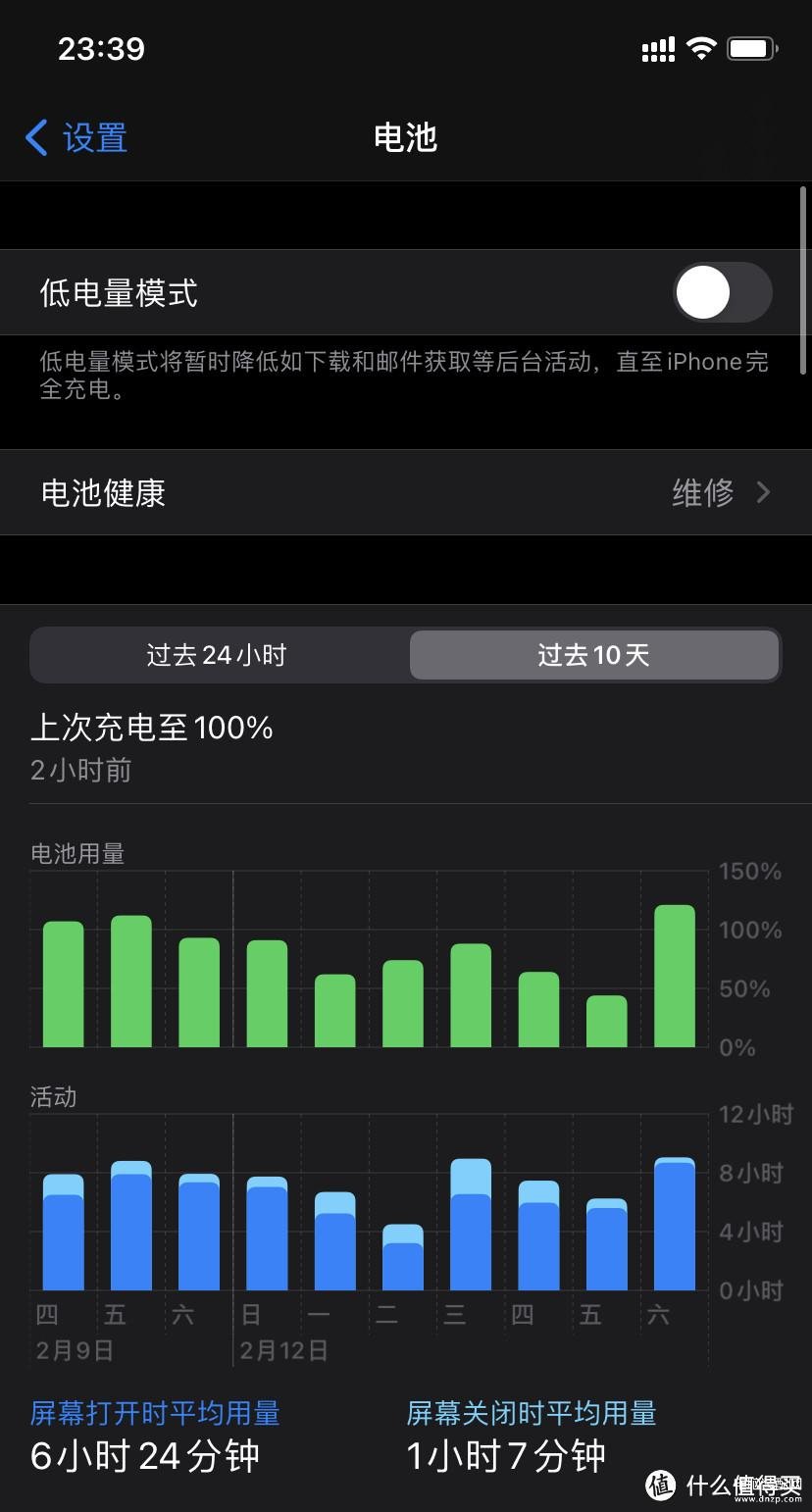Image resolution: width=812 pixels, height=1512 pixels.
Task: Select 过去10天 tab
Action: [x=594, y=655]
